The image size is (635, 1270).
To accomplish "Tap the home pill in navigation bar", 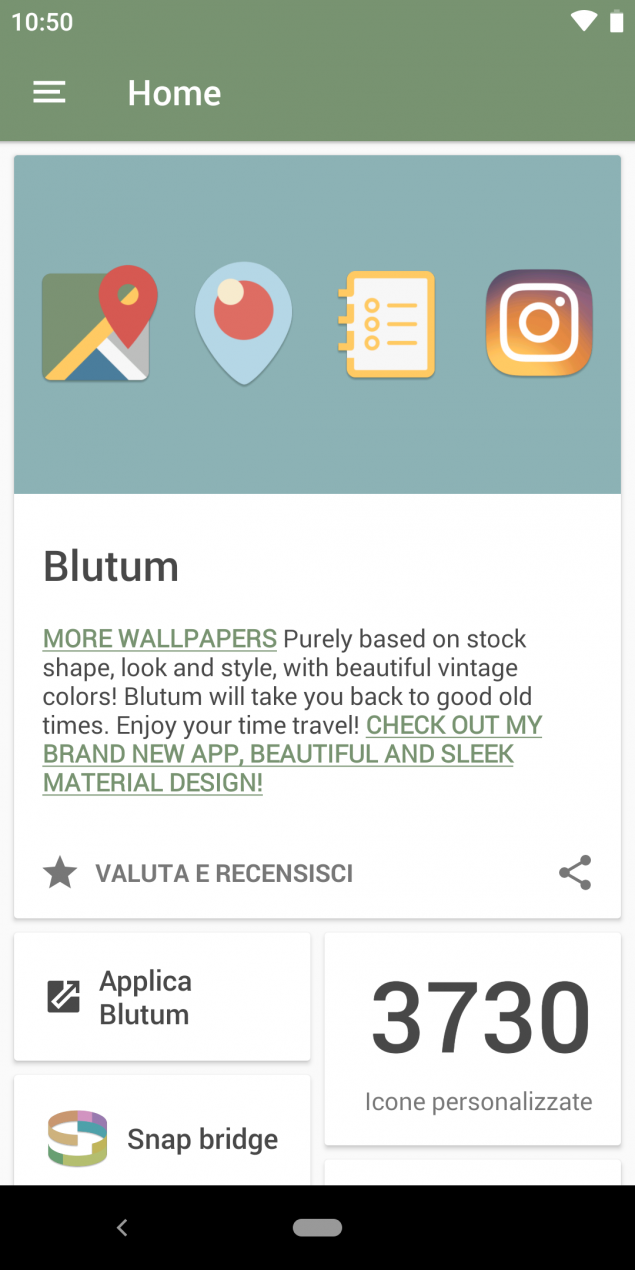I will click(x=318, y=1227).
